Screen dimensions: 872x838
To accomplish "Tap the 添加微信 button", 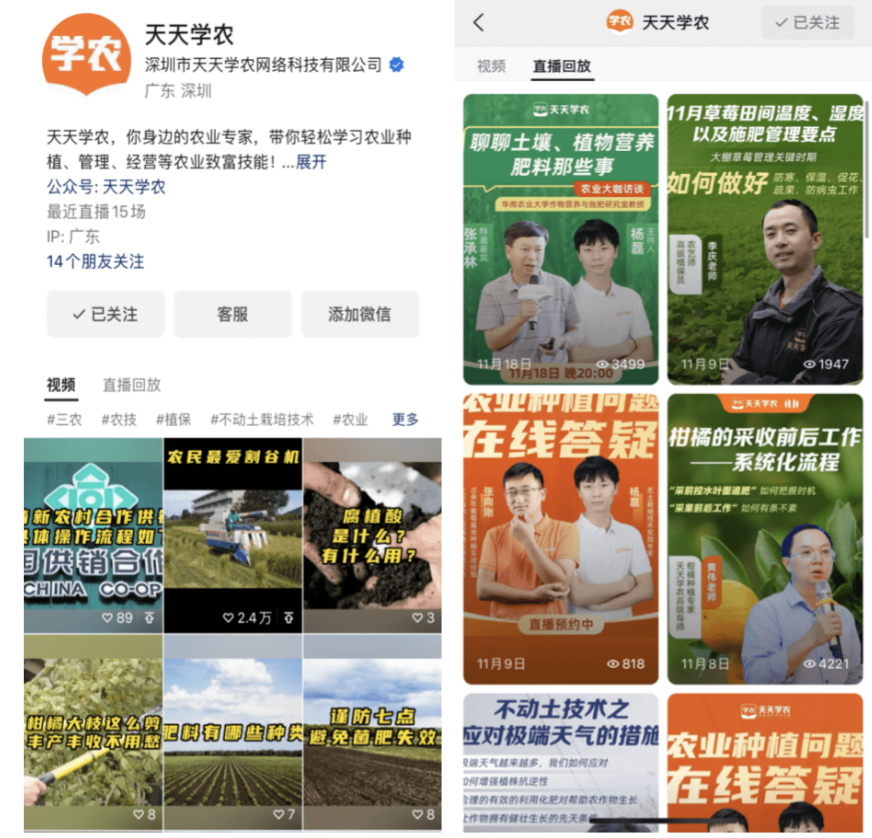I will pyautogui.click(x=359, y=314).
